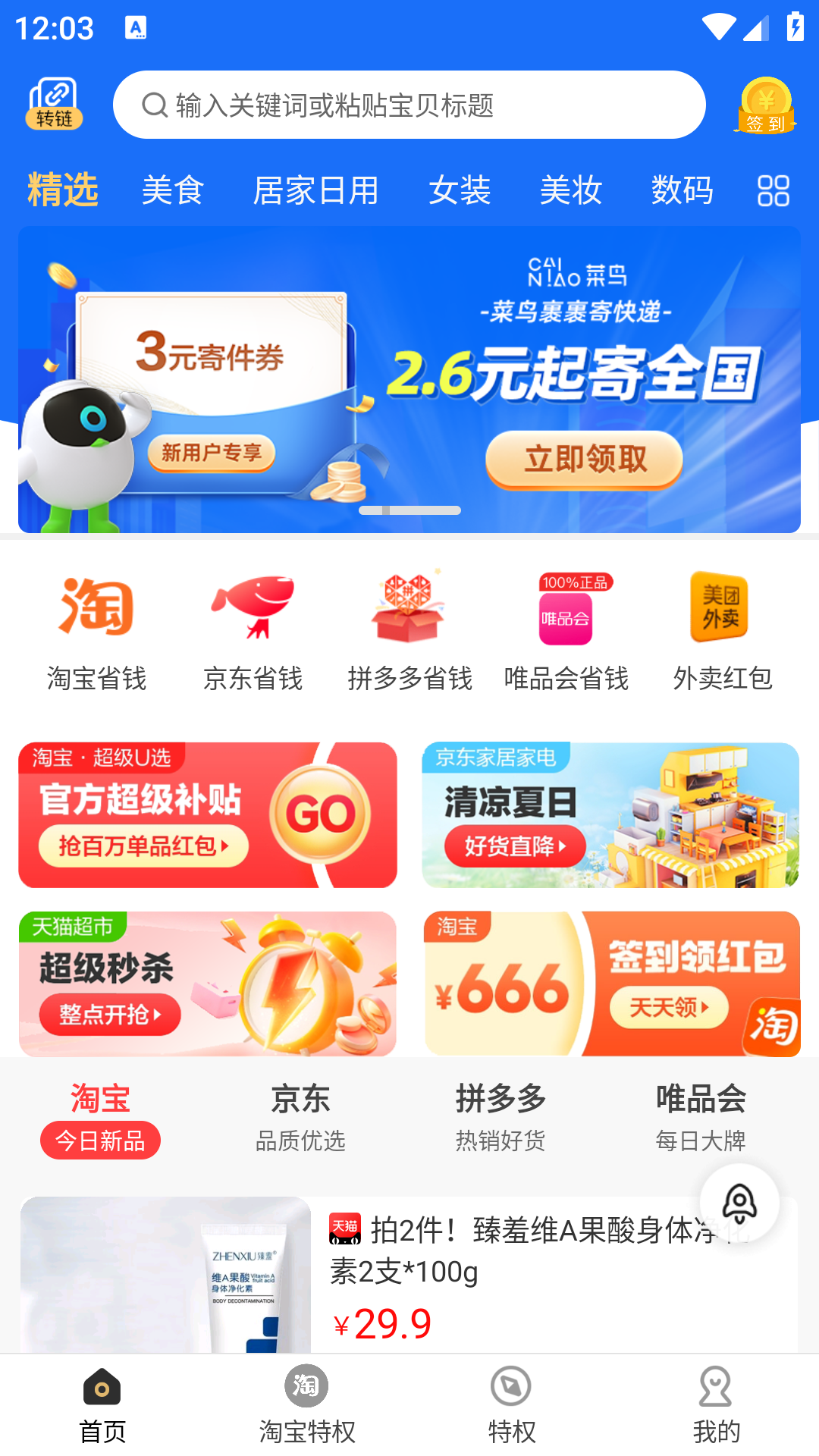Switch to the 美食 category tab
819x1456 pixels.
pos(173,192)
